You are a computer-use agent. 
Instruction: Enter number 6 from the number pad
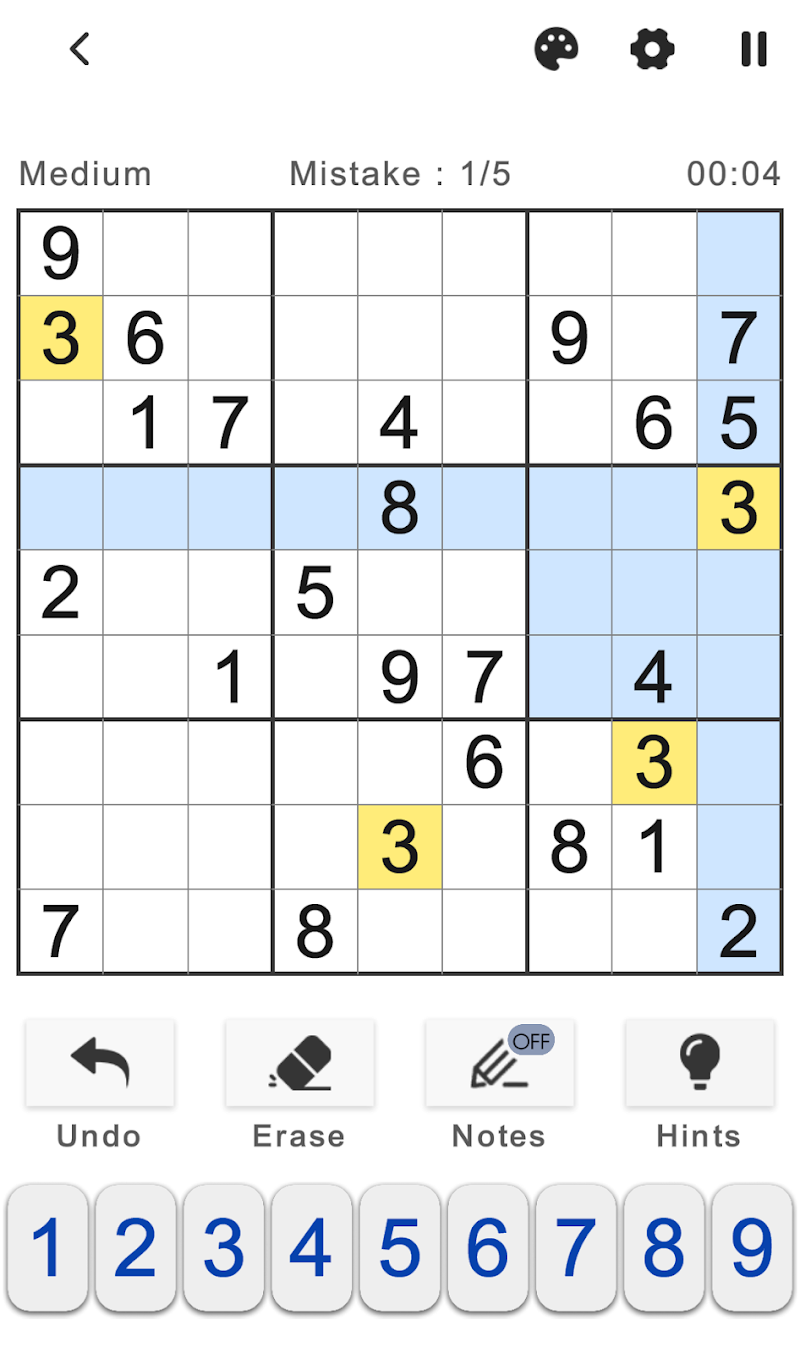pyautogui.click(x=488, y=1248)
